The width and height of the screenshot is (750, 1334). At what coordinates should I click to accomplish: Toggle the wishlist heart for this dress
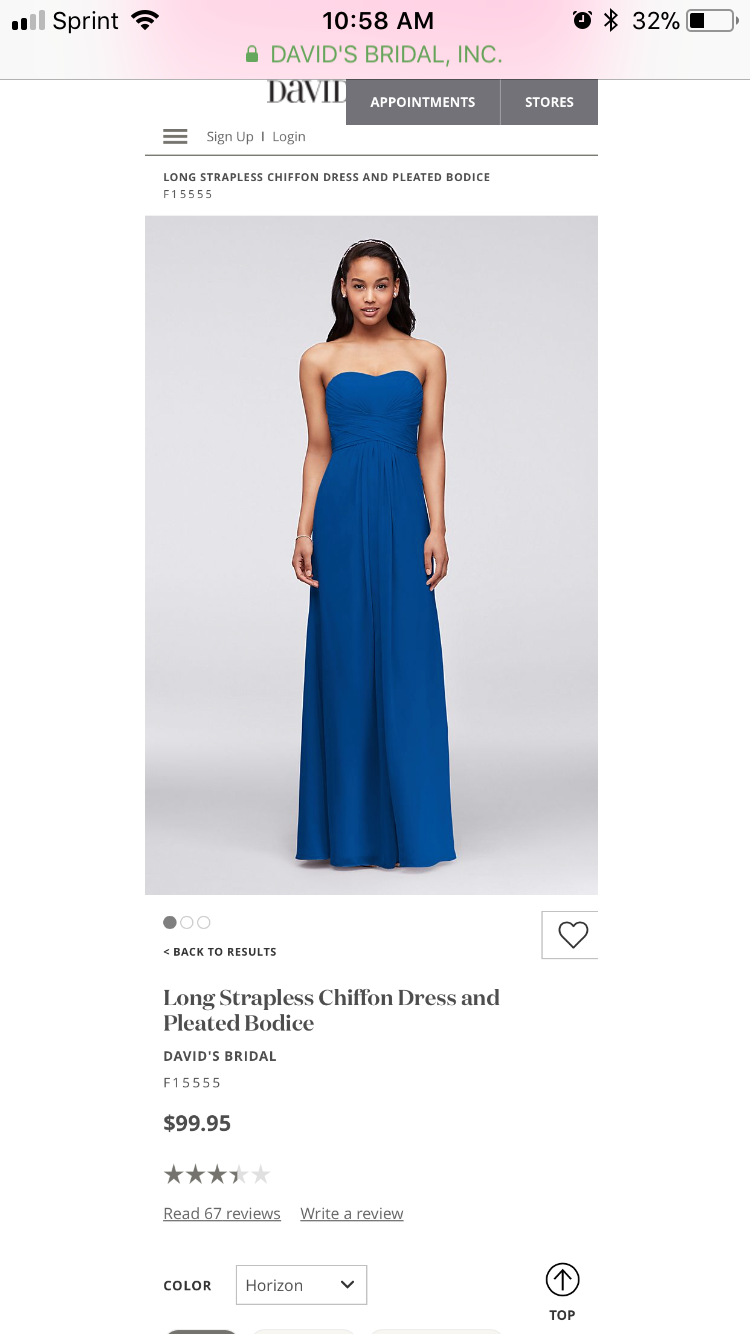tap(572, 934)
